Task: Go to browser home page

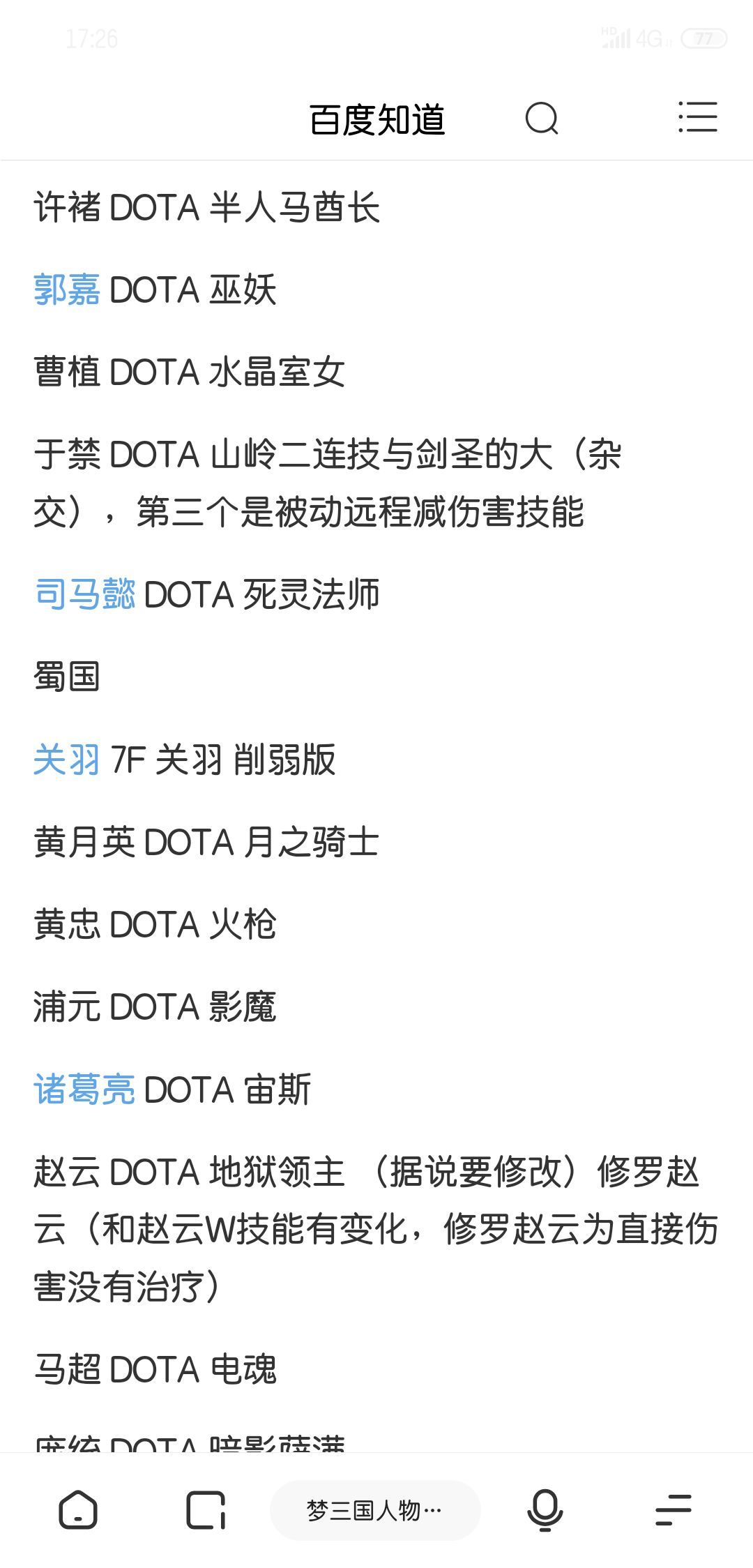Action: coord(78,1510)
